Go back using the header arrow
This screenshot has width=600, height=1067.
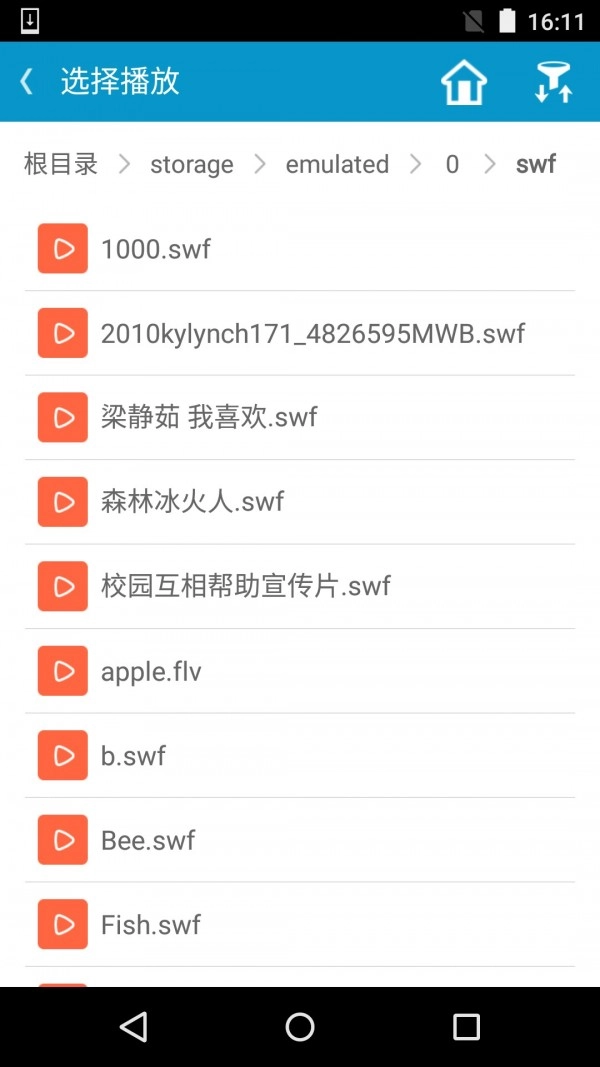28,82
